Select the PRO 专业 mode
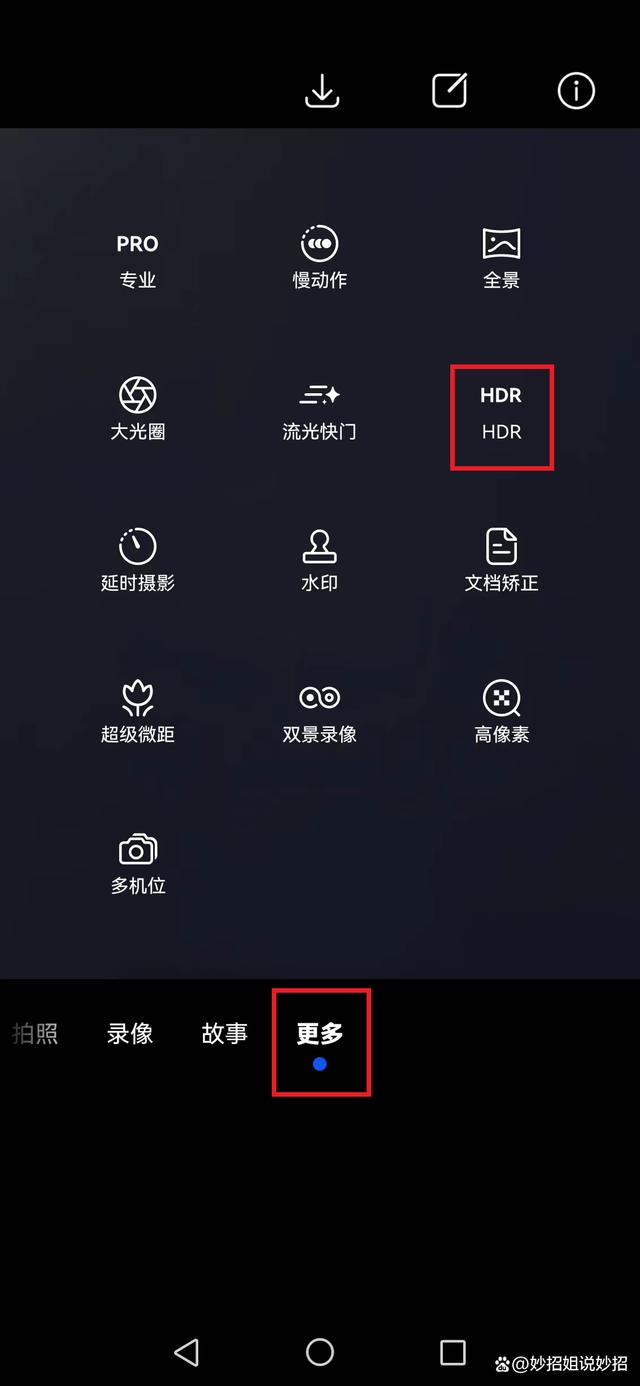The height and width of the screenshot is (1386, 640). coord(137,259)
